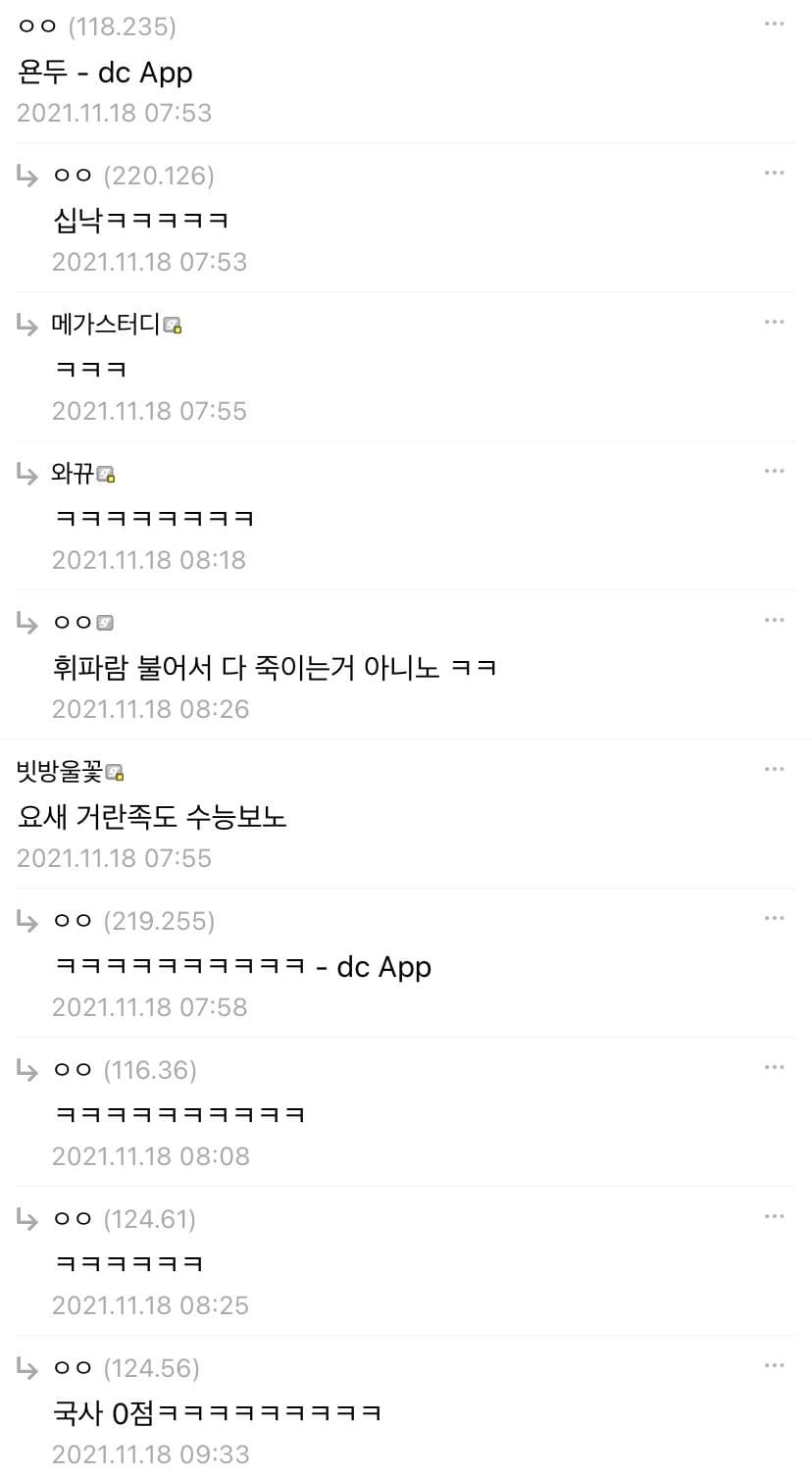Open more options for the 휘파람 reply
812x1478 pixels.
point(774,621)
